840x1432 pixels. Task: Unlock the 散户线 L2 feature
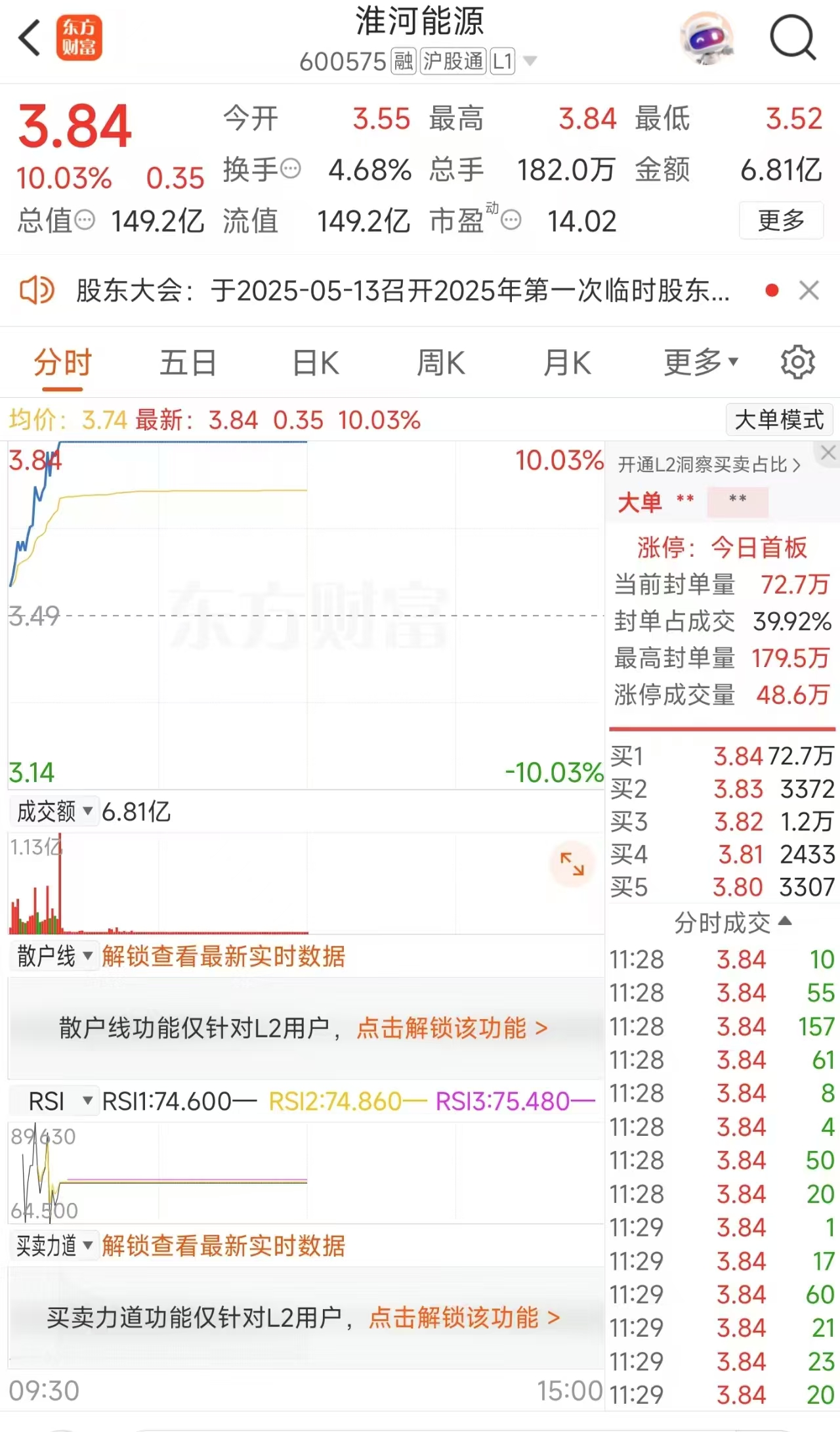click(451, 1028)
